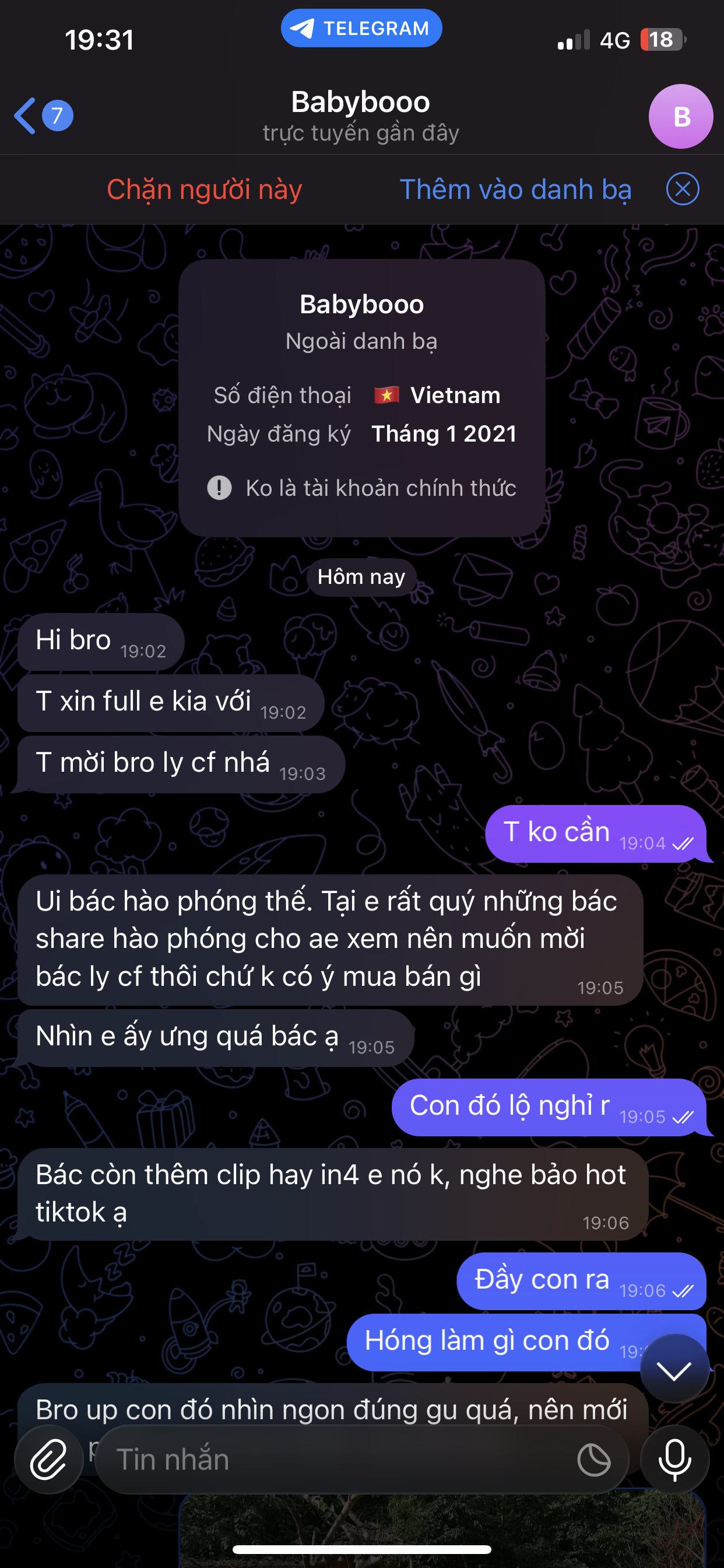Tap the microphone to record voice
This screenshot has width=724, height=1568.
tap(674, 1459)
